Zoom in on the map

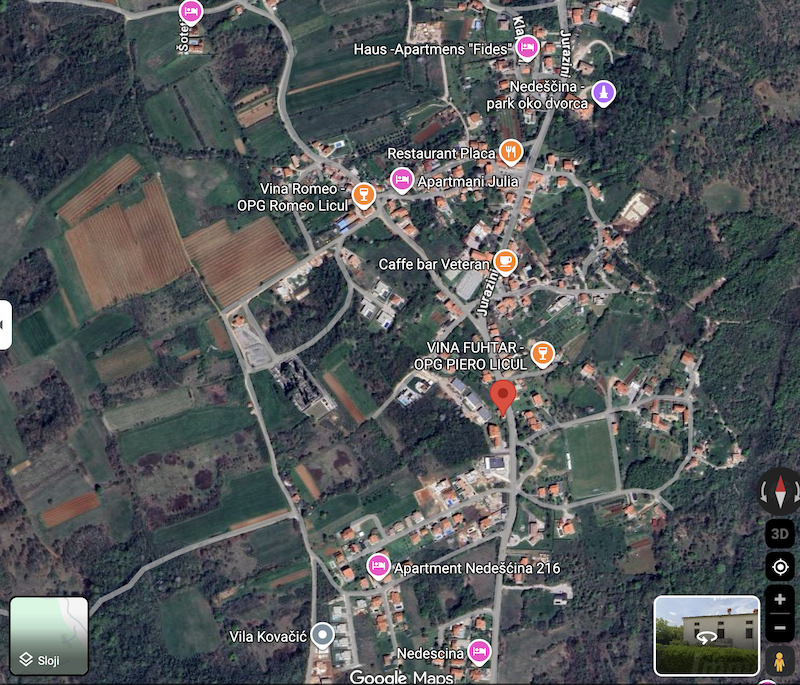pos(780,600)
